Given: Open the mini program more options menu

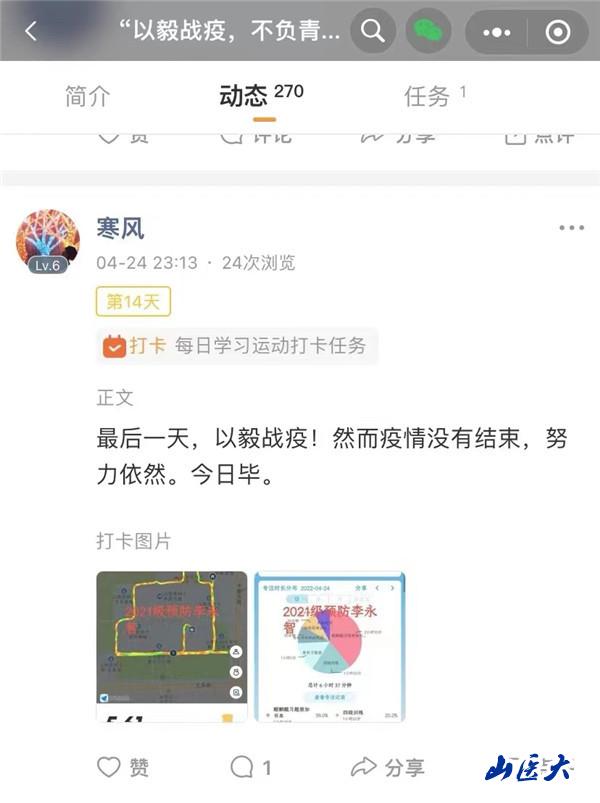Looking at the screenshot, I should coord(497,31).
